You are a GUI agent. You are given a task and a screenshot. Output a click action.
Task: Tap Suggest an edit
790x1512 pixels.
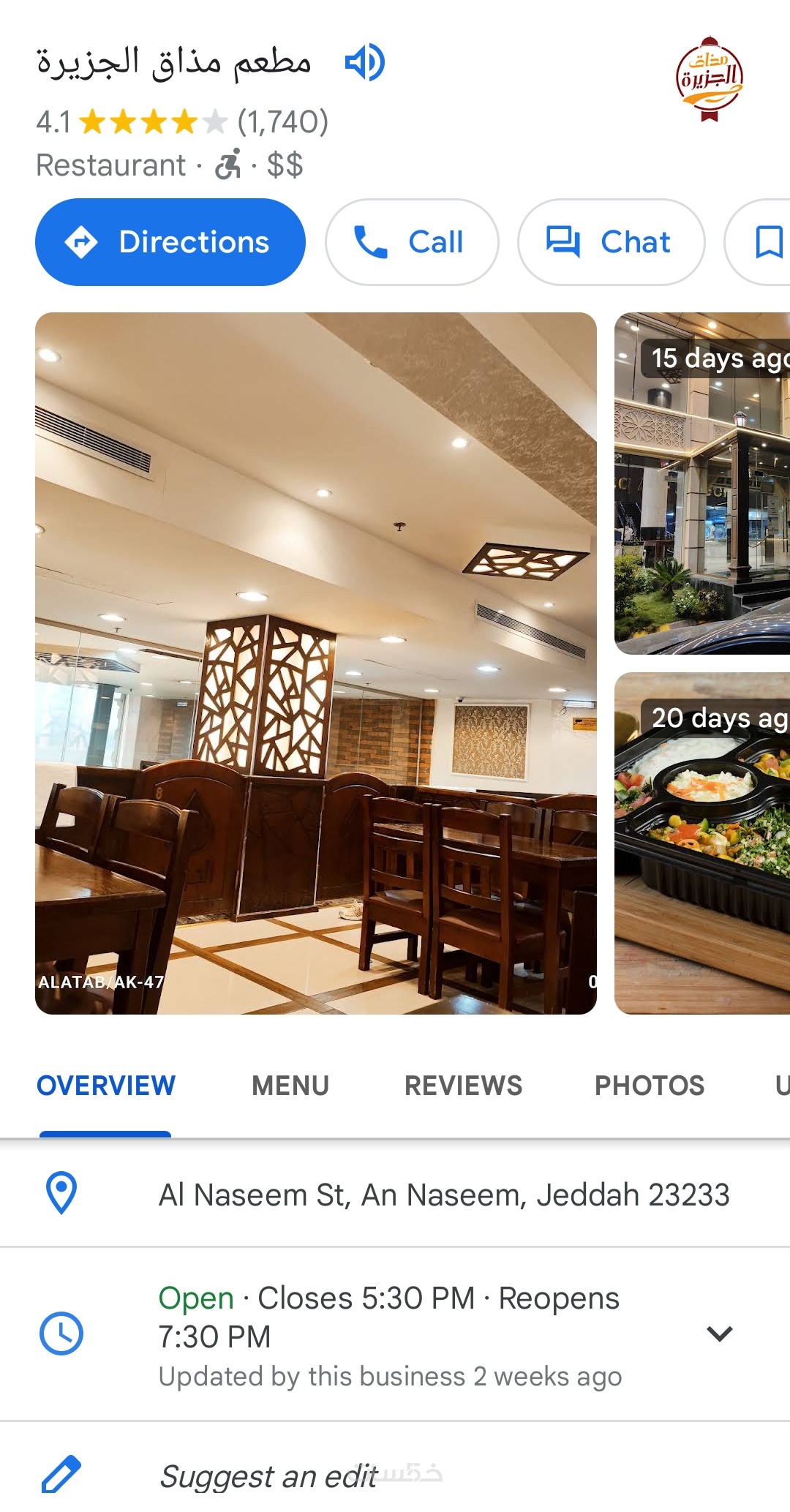(268, 1476)
